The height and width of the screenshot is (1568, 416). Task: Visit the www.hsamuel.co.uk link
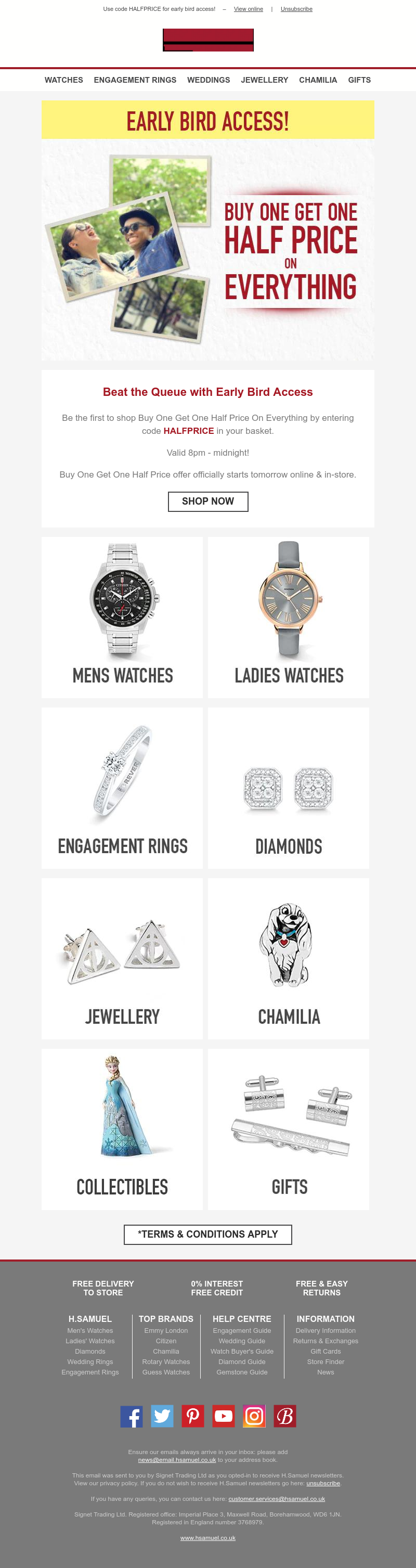(x=207, y=1537)
